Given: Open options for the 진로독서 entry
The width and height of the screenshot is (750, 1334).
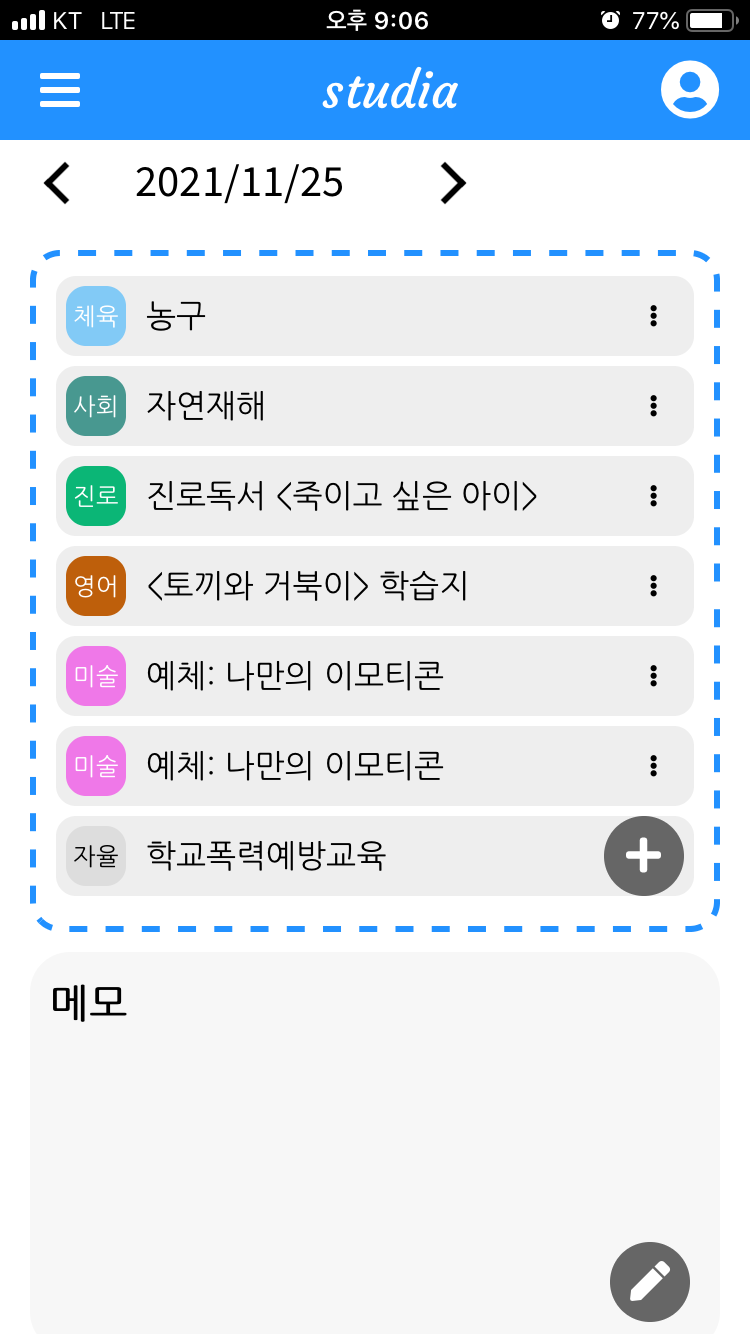Looking at the screenshot, I should 653,496.
